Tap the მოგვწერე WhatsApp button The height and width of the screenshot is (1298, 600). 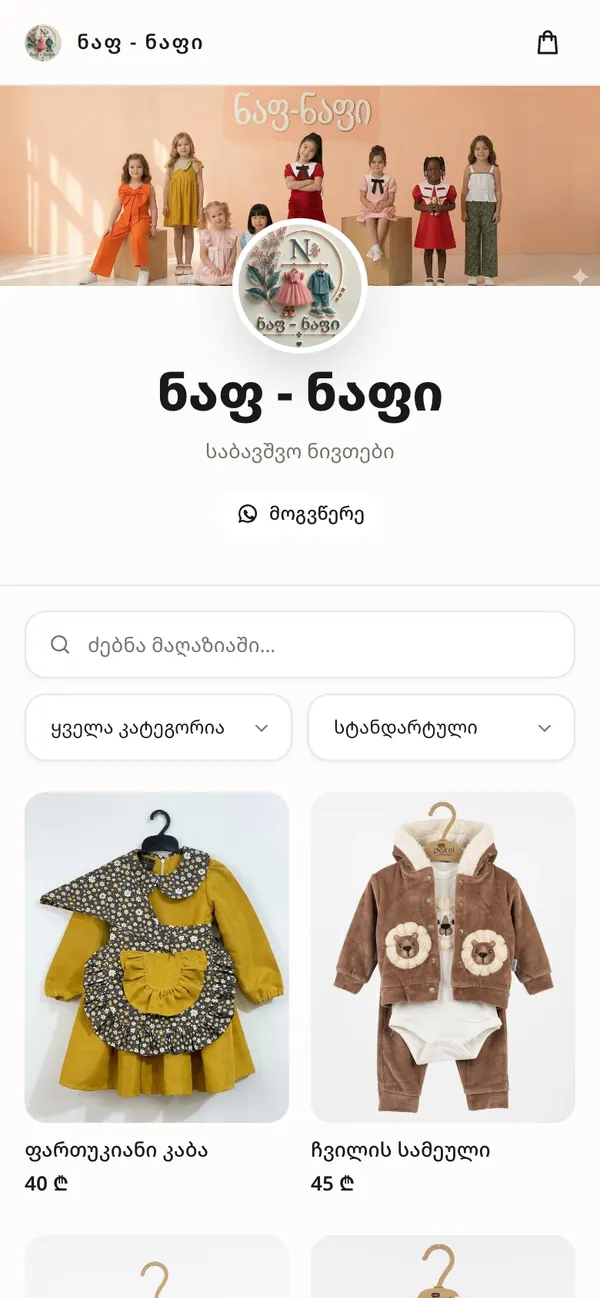(300, 515)
